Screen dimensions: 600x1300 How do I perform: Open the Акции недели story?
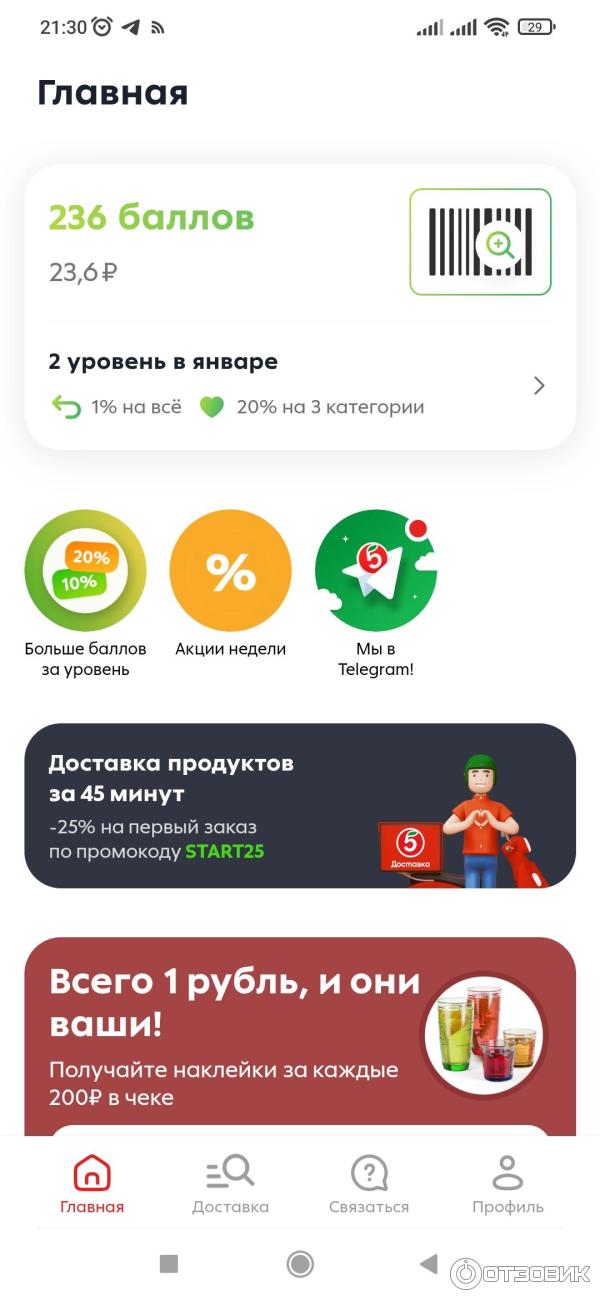230,571
